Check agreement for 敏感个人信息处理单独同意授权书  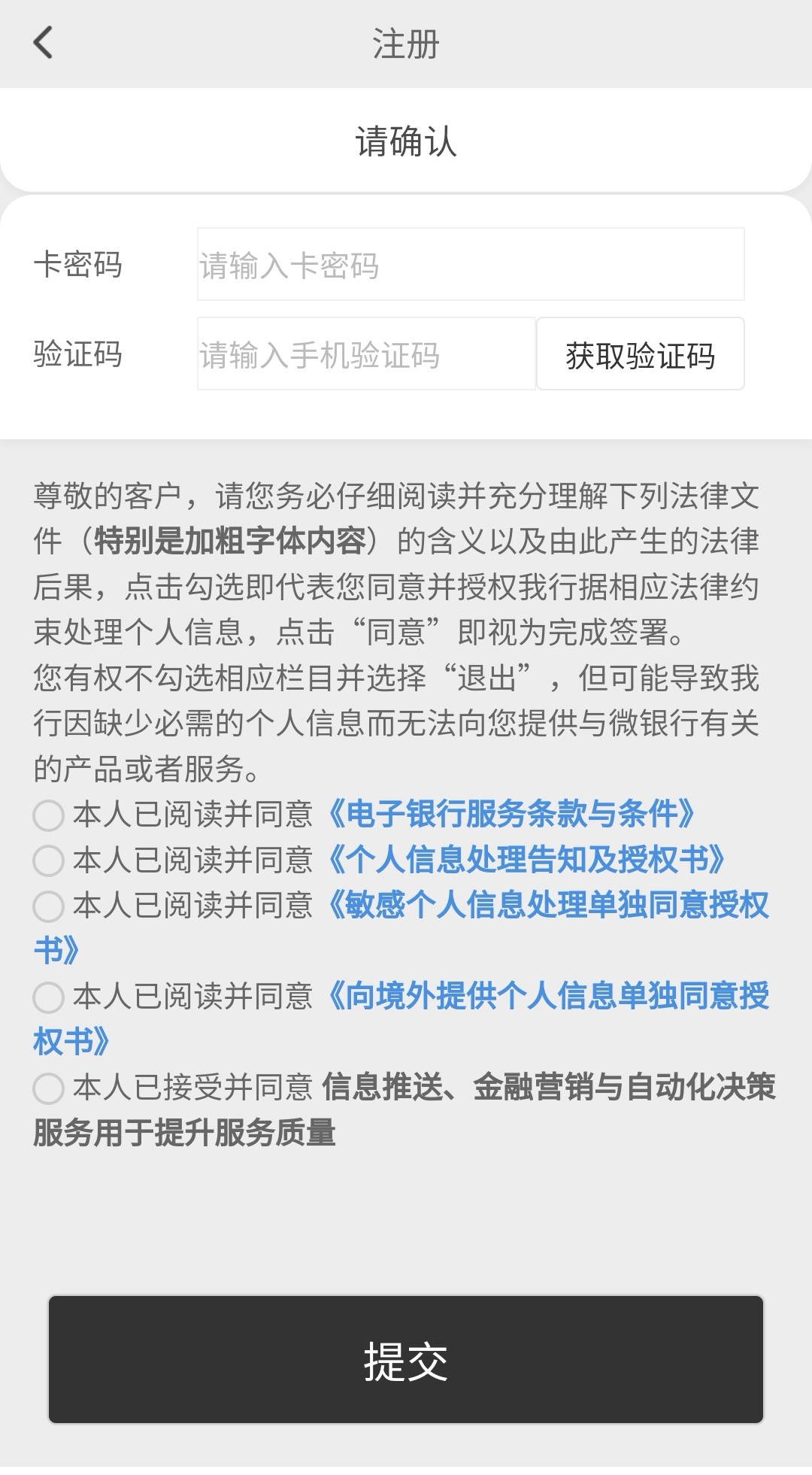(48, 906)
